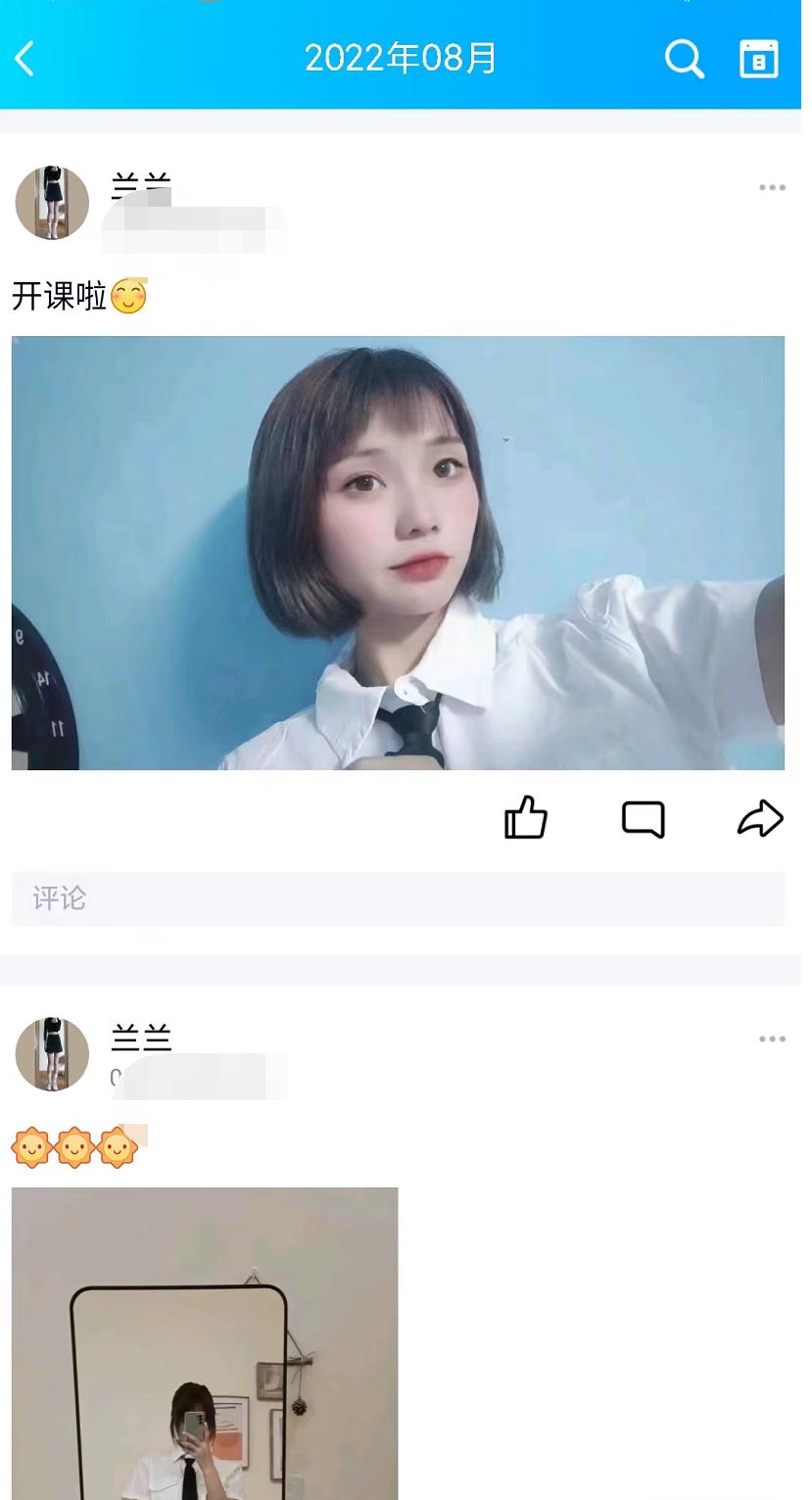
Task: Go back using the header arrow
Action: tap(25, 59)
